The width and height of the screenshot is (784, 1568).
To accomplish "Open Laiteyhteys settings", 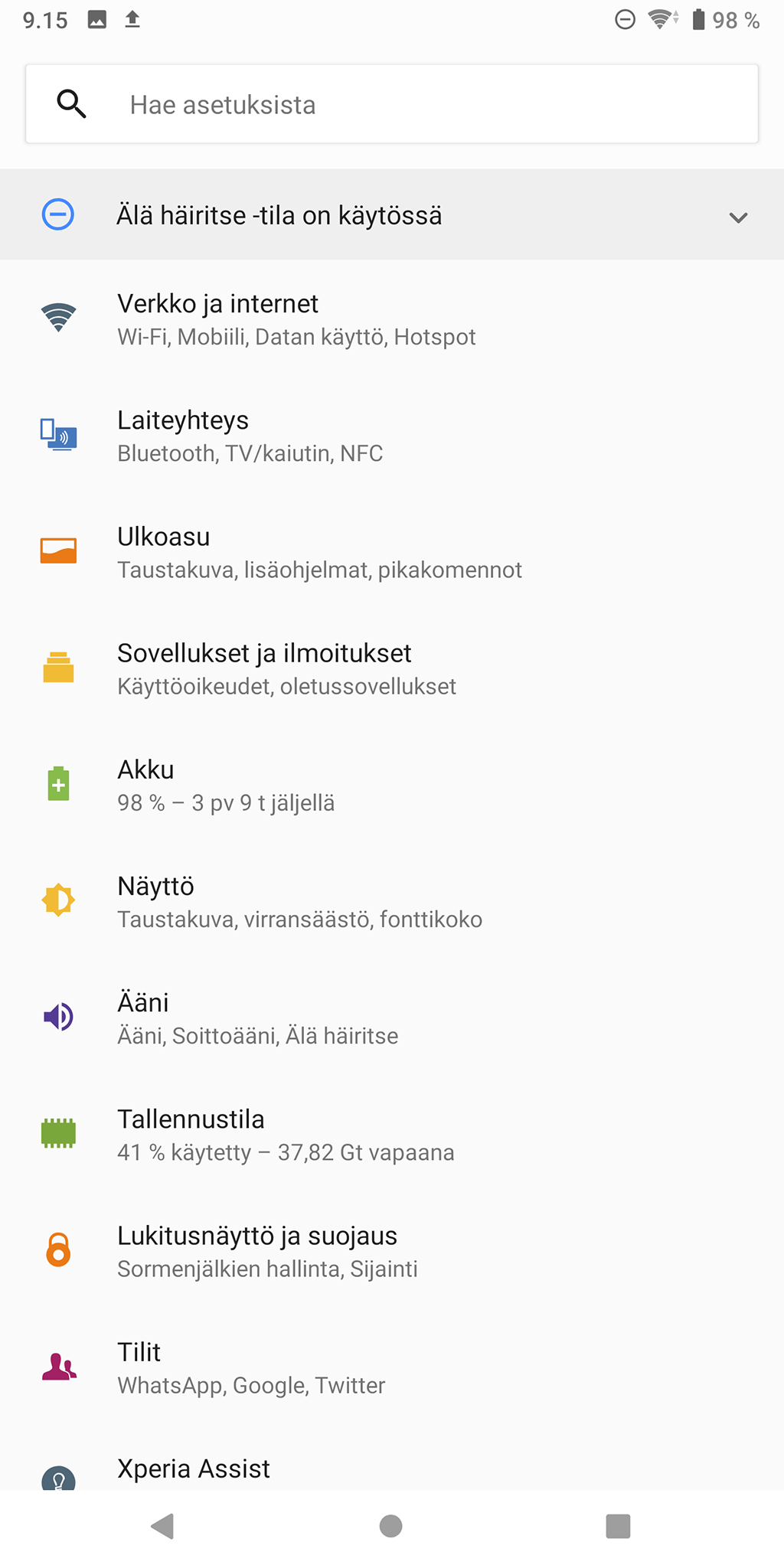I will pos(392,436).
